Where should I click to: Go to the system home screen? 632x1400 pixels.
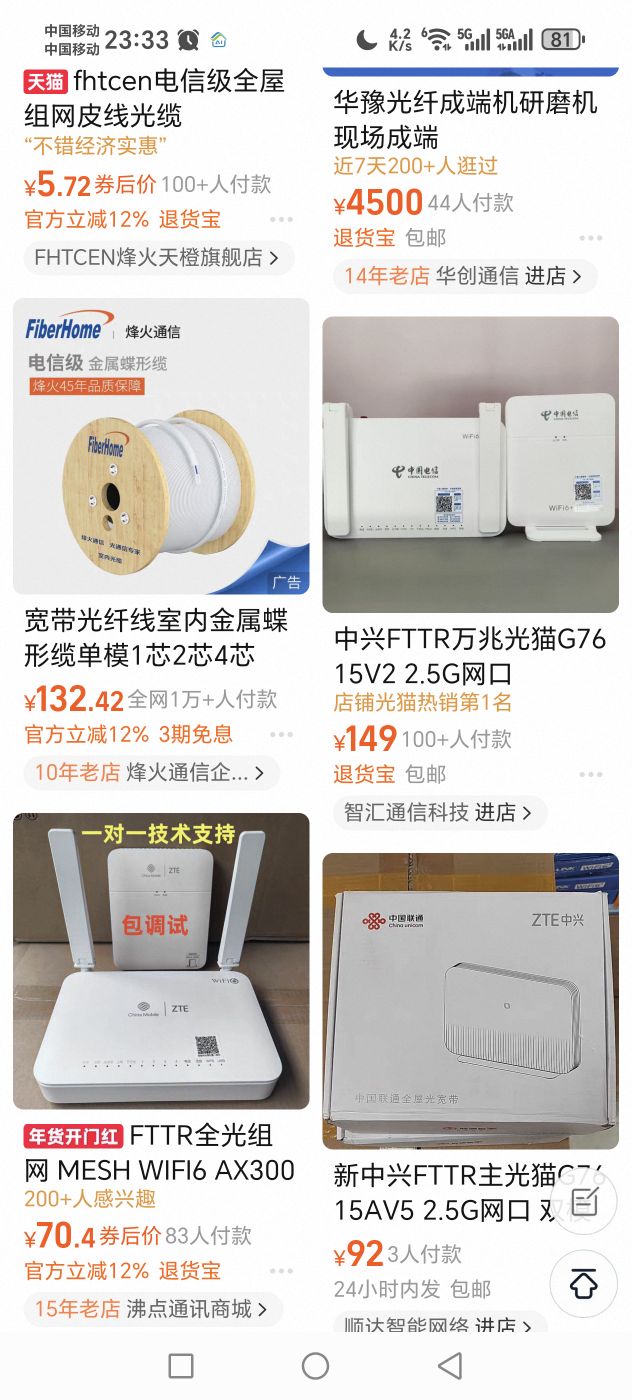click(315, 1366)
